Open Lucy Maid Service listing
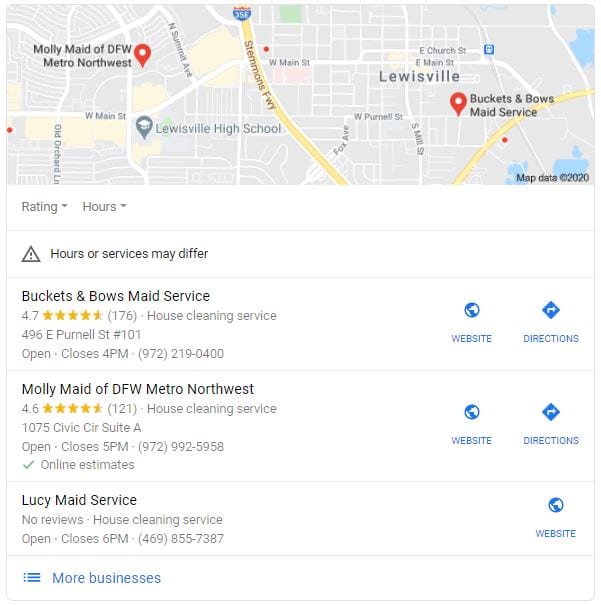 click(x=79, y=500)
